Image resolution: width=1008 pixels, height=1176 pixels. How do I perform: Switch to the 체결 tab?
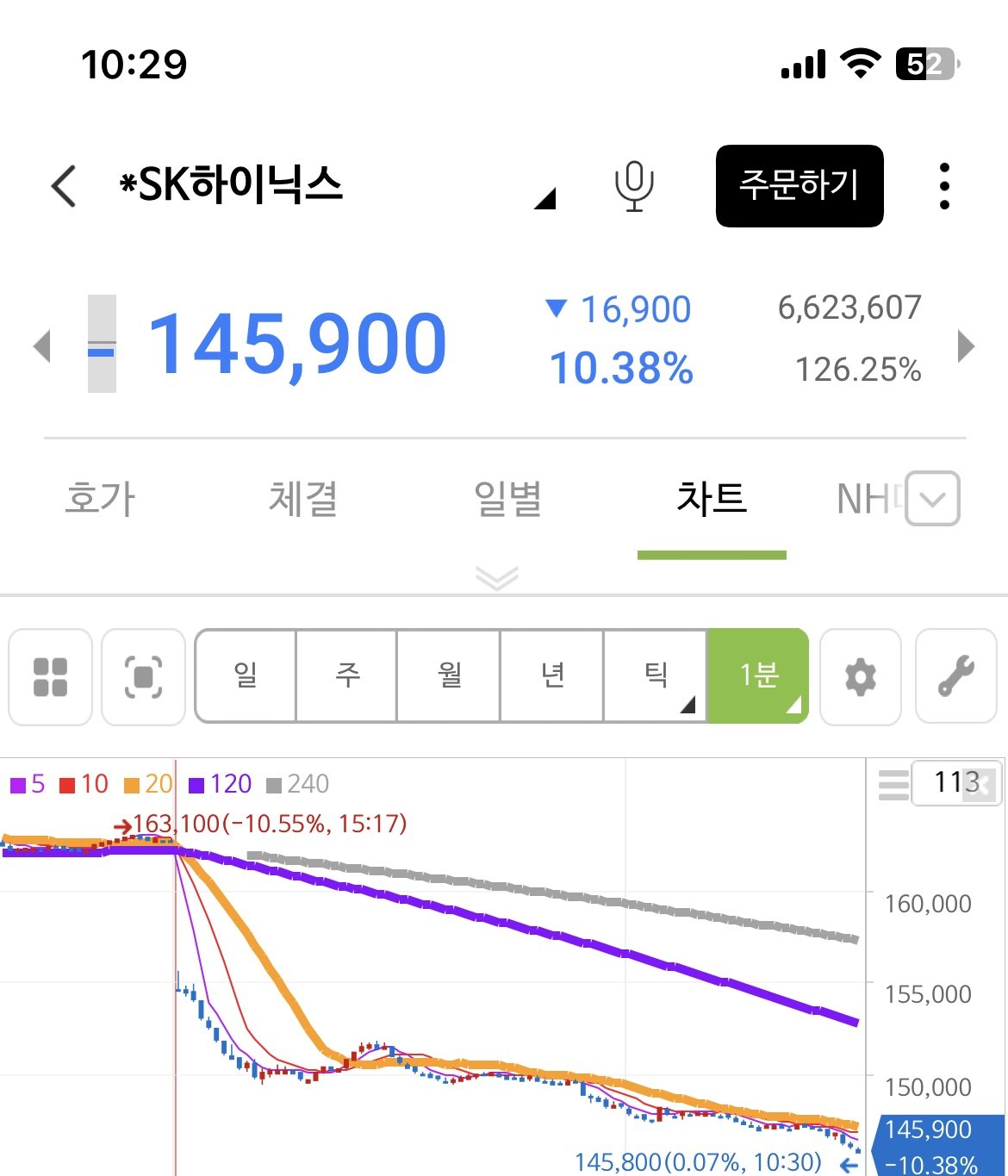(303, 499)
